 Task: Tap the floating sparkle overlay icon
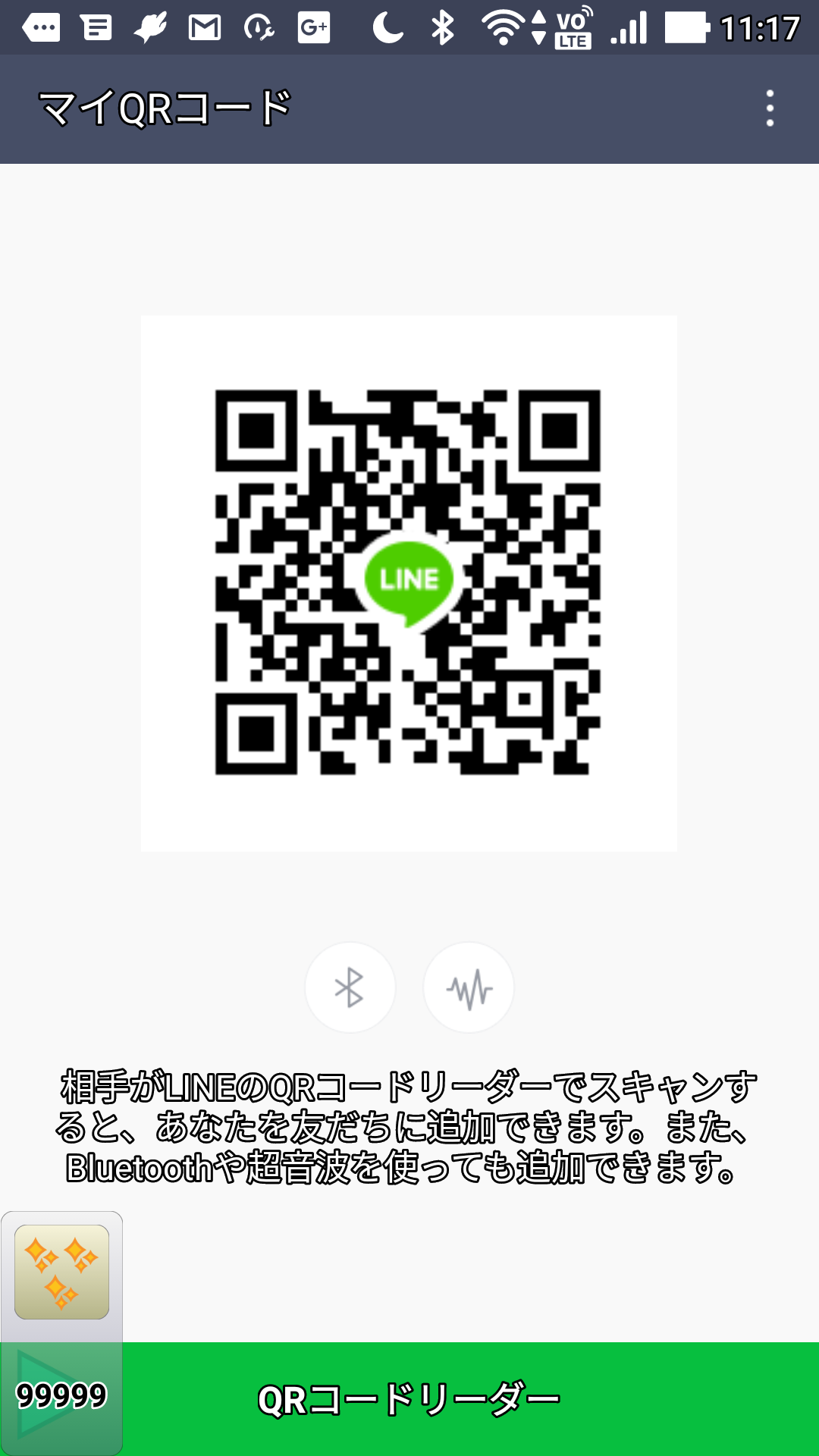61,1272
